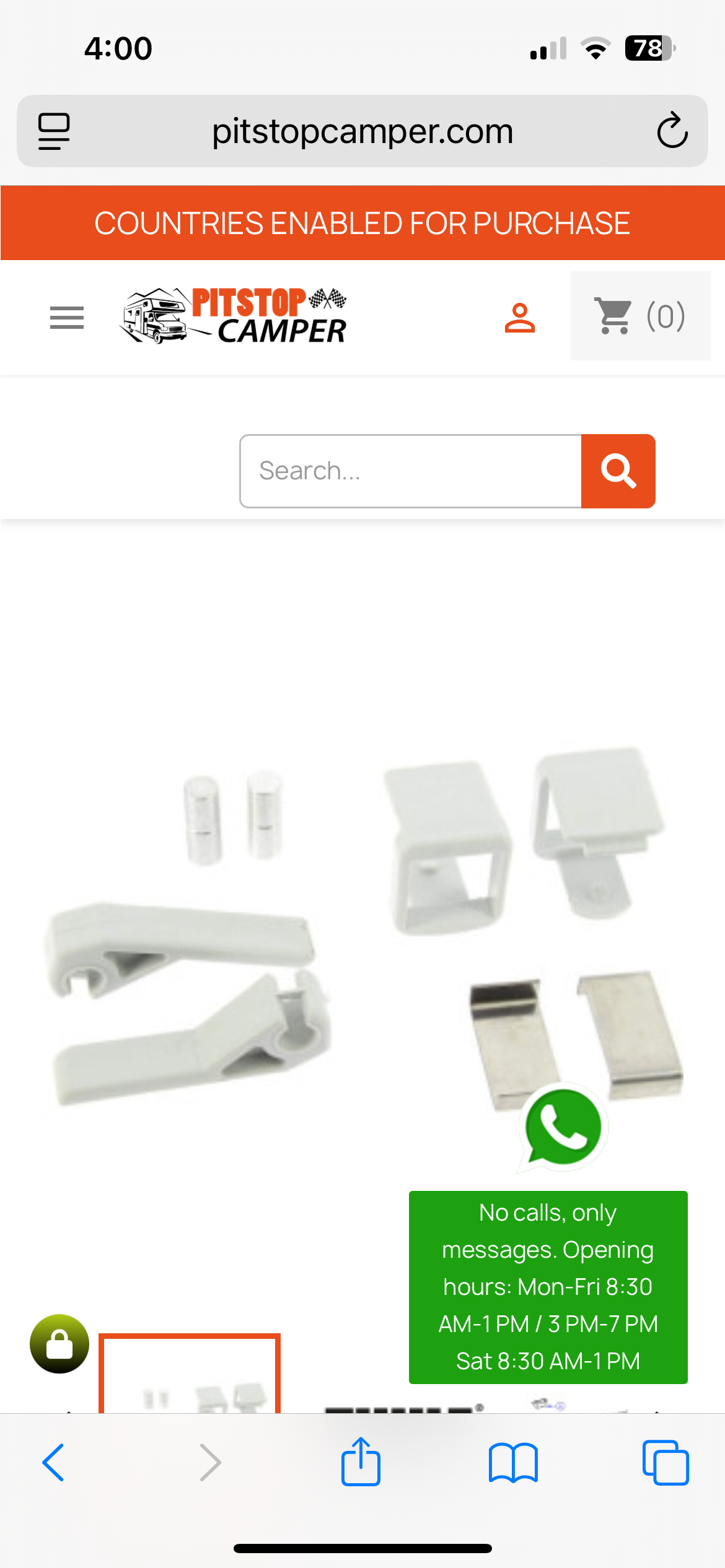
Task: Open the green lock badge
Action: (x=59, y=1343)
